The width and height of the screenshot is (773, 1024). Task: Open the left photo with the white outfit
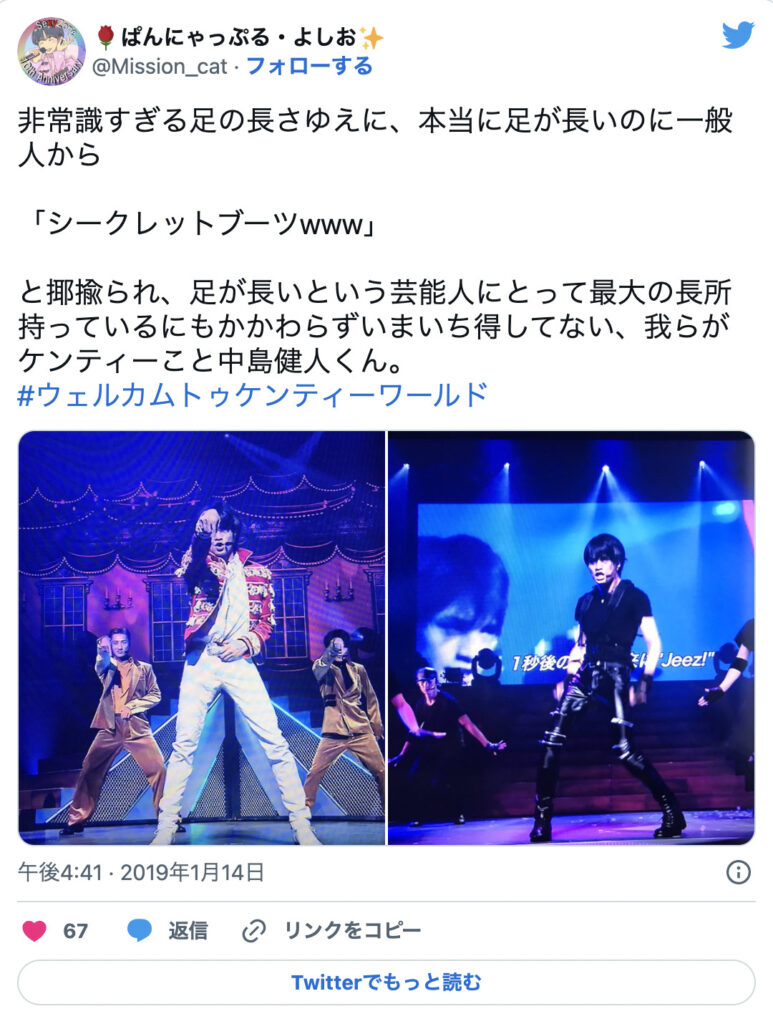pyautogui.click(x=201, y=638)
